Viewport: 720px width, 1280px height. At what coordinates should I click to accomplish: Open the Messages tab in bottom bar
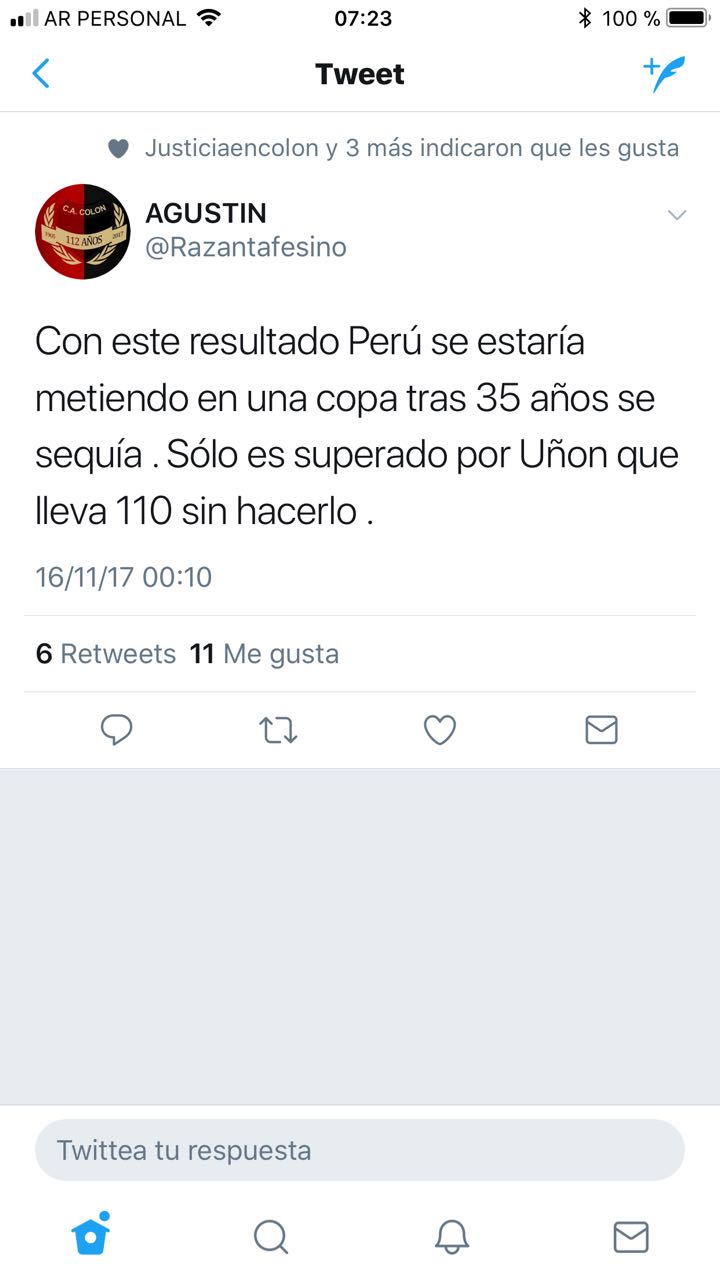[631, 1237]
